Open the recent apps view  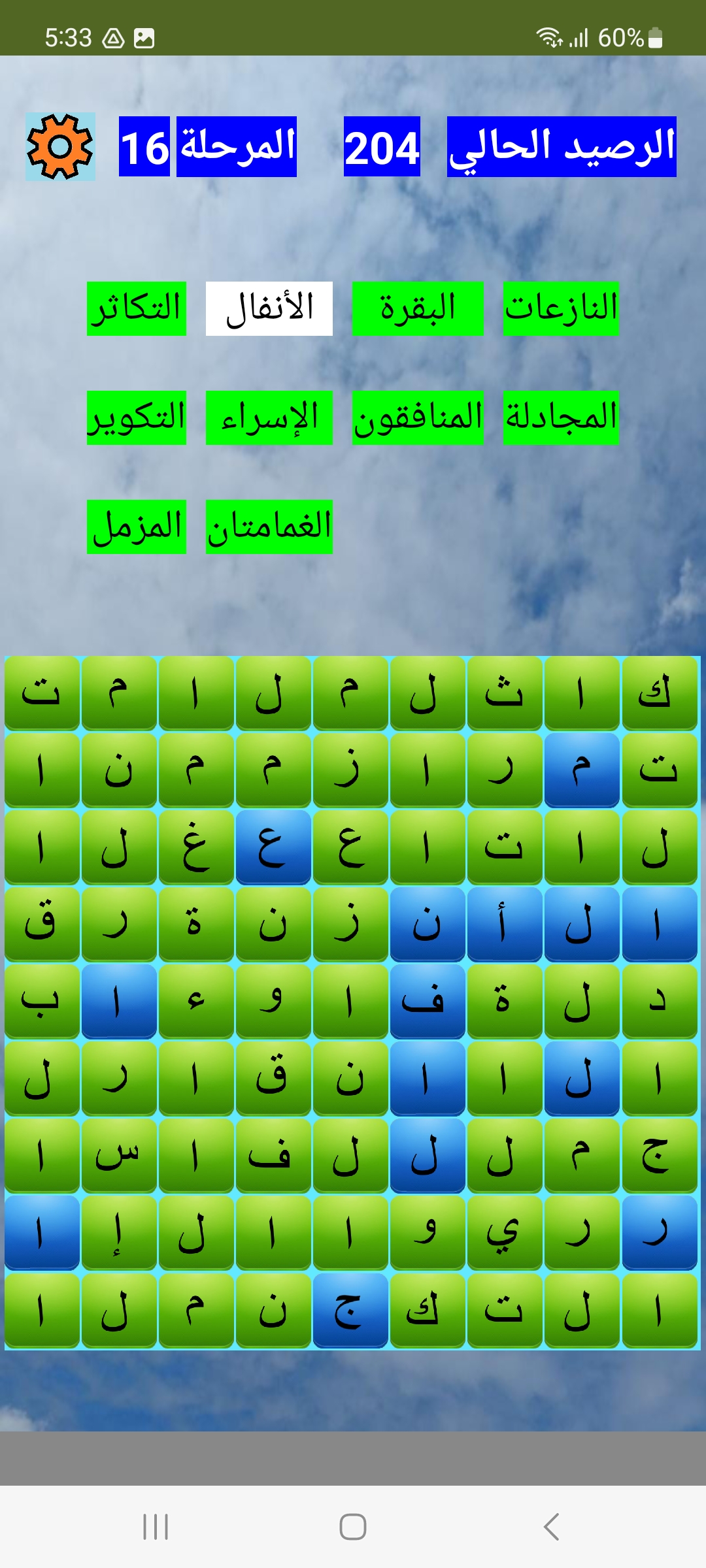click(156, 1527)
